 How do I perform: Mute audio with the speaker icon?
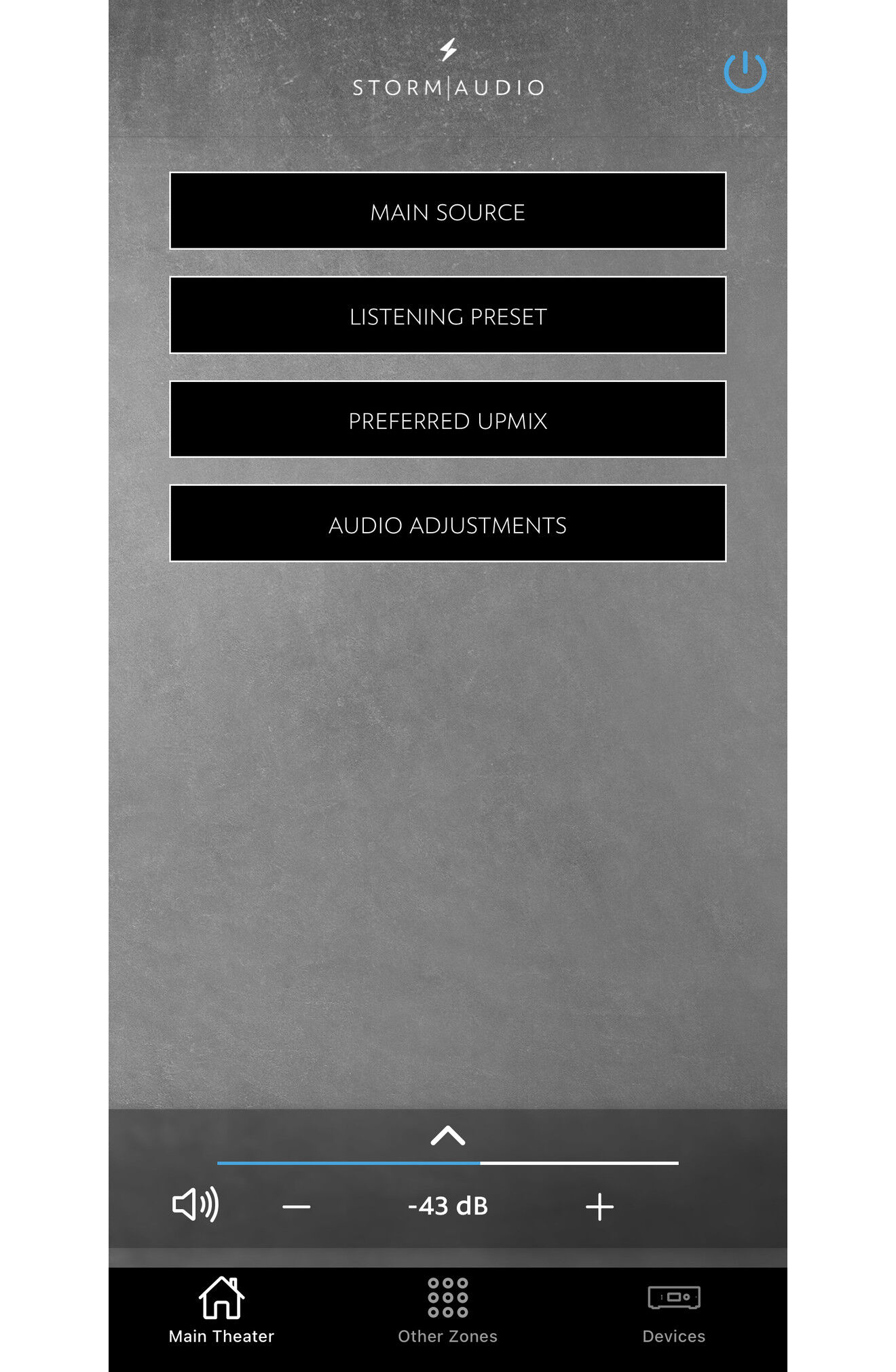tap(195, 1205)
